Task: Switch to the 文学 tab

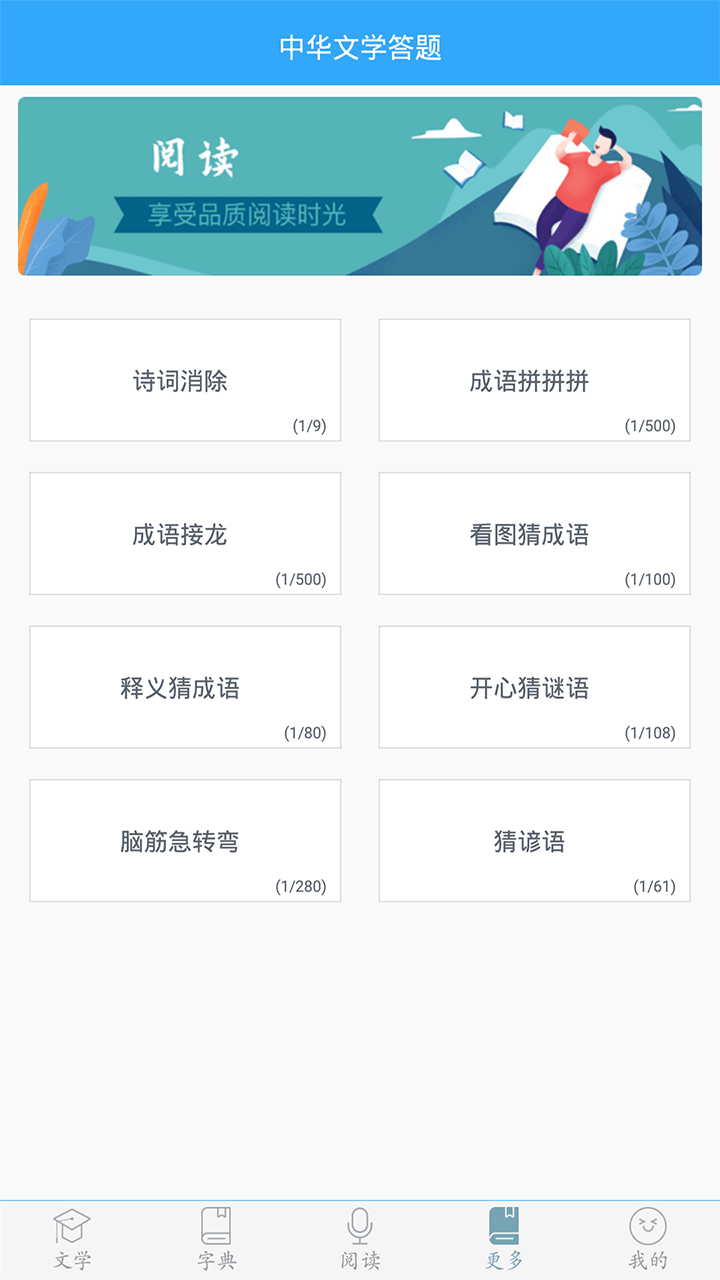Action: [x=72, y=1237]
